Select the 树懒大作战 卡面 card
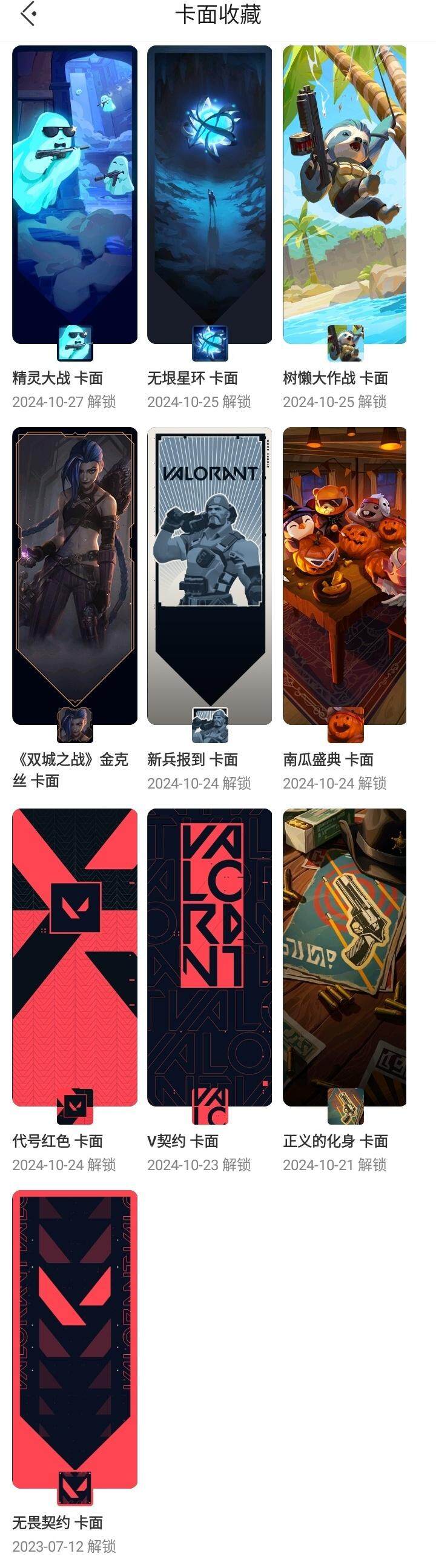This screenshot has height=1568, width=436. (344, 195)
